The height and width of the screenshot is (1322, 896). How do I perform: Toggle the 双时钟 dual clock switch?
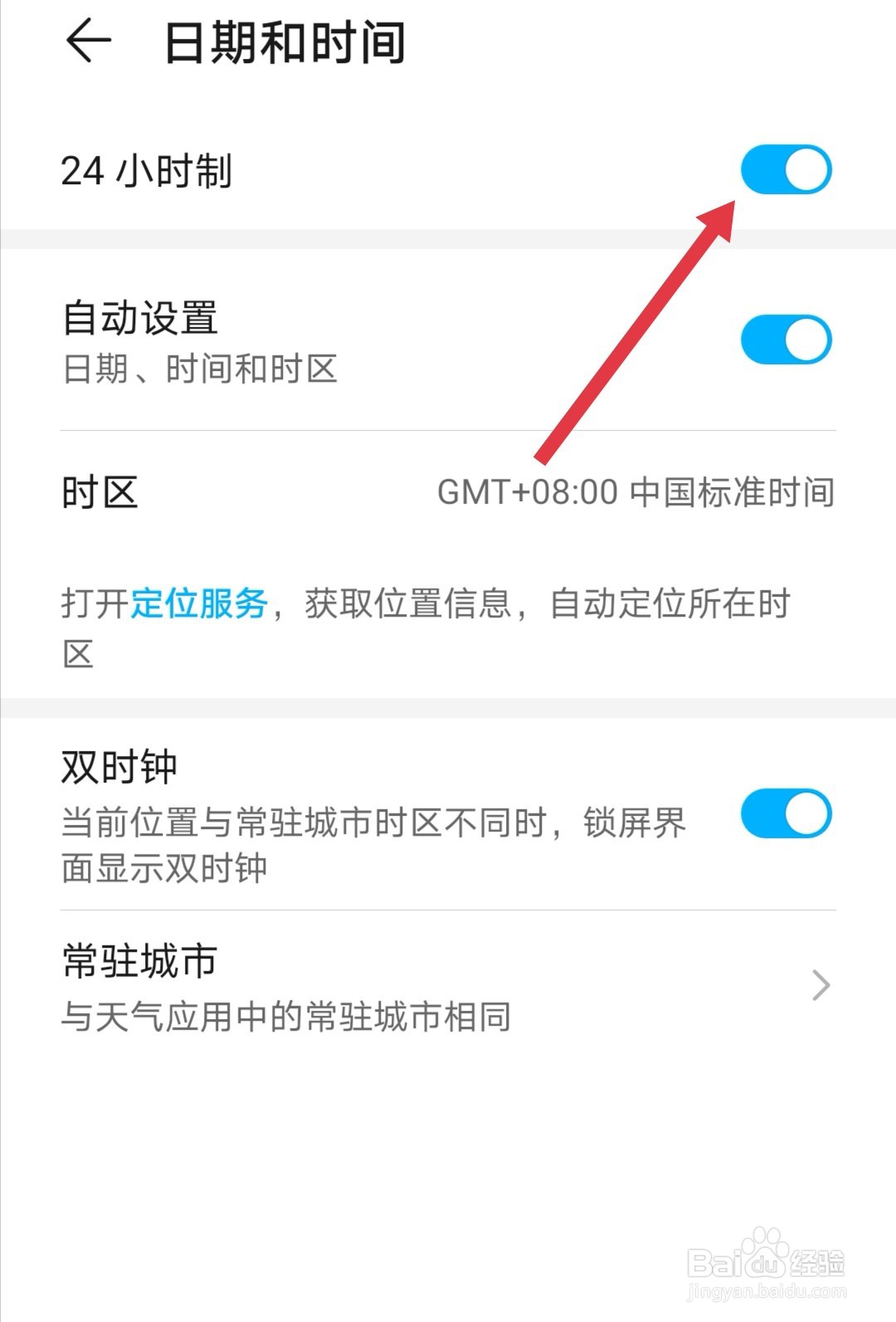(786, 814)
